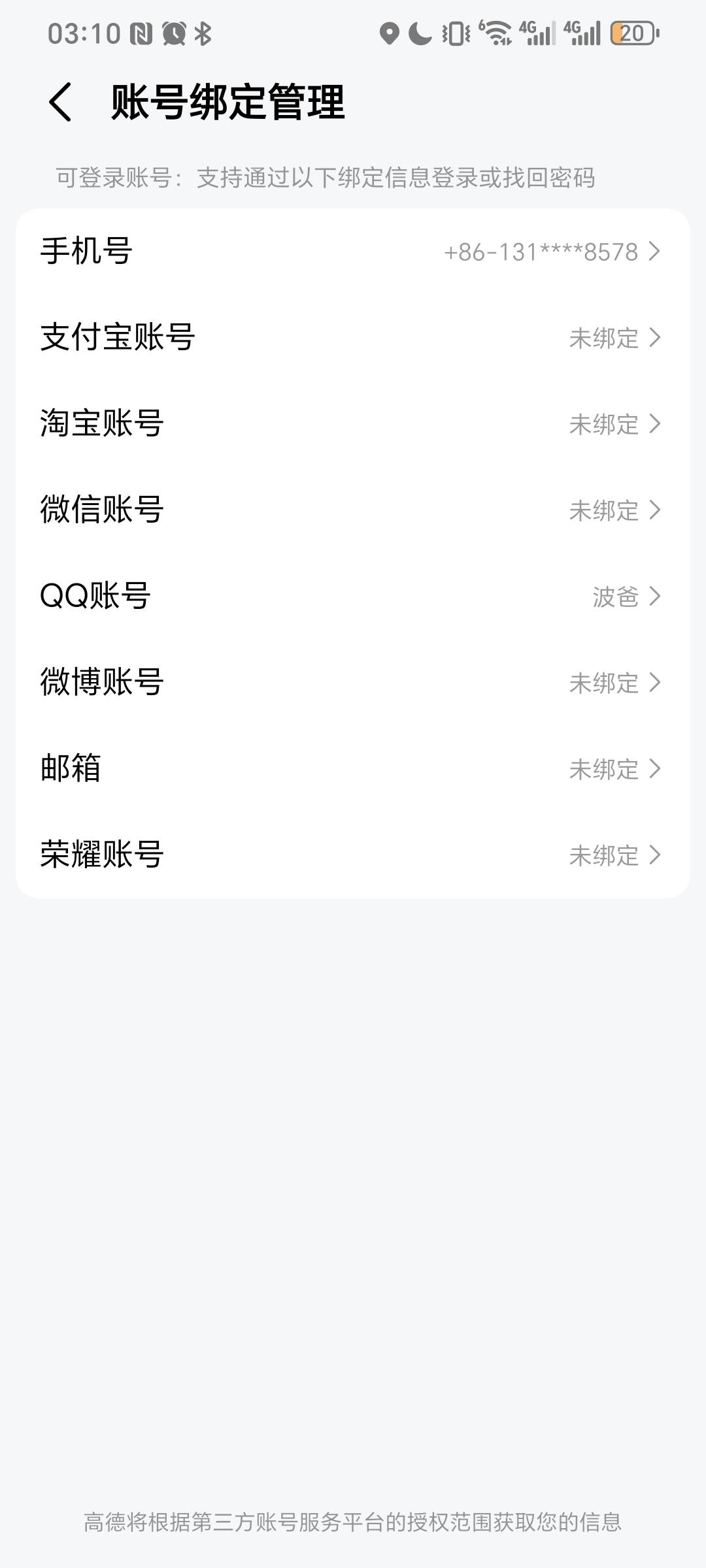This screenshot has height=1568, width=706.
Task: Select the 淘宝账号 row
Action: point(353,424)
